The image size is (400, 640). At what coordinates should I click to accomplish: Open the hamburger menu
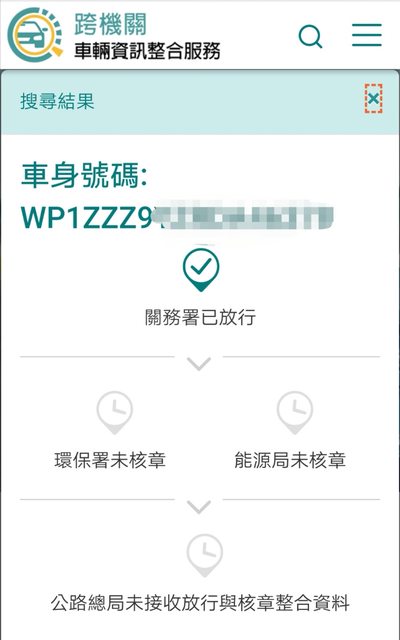(x=367, y=35)
